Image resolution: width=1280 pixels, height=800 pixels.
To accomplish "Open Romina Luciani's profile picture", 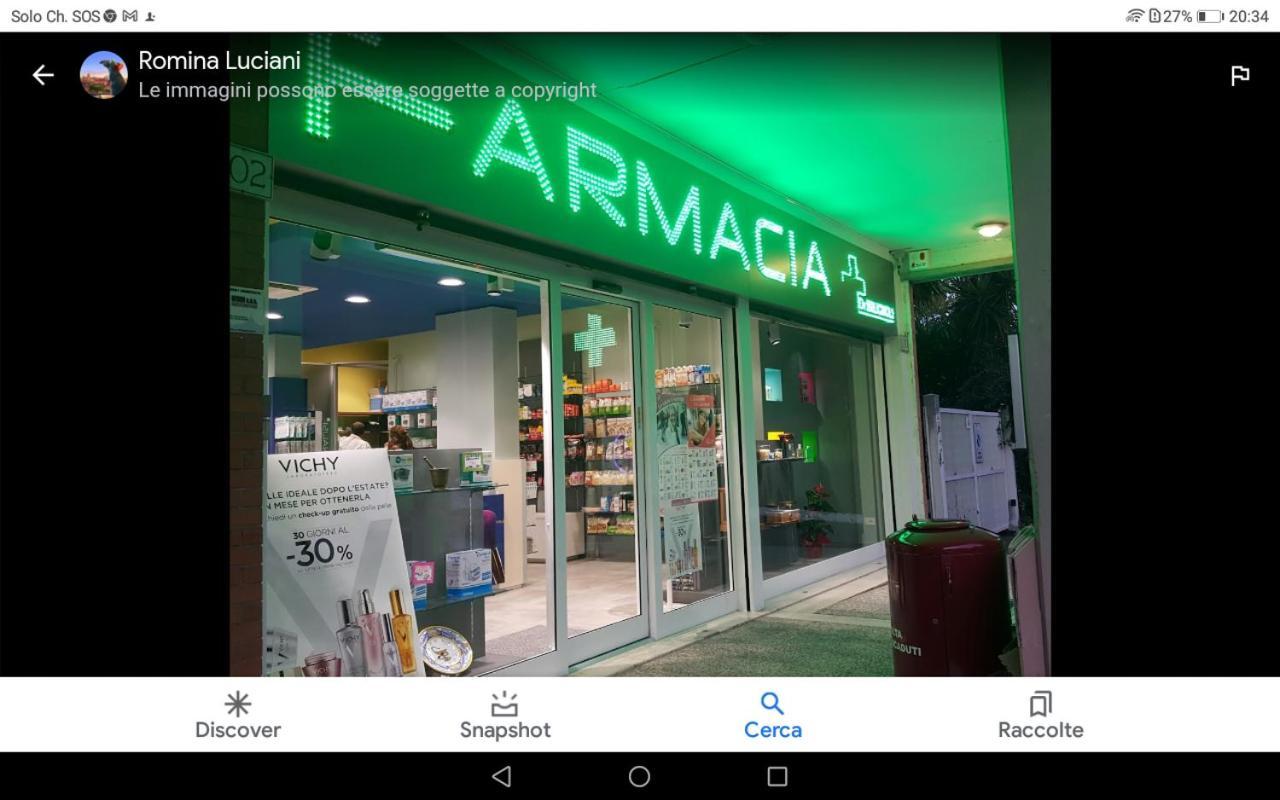I will pyautogui.click(x=104, y=75).
